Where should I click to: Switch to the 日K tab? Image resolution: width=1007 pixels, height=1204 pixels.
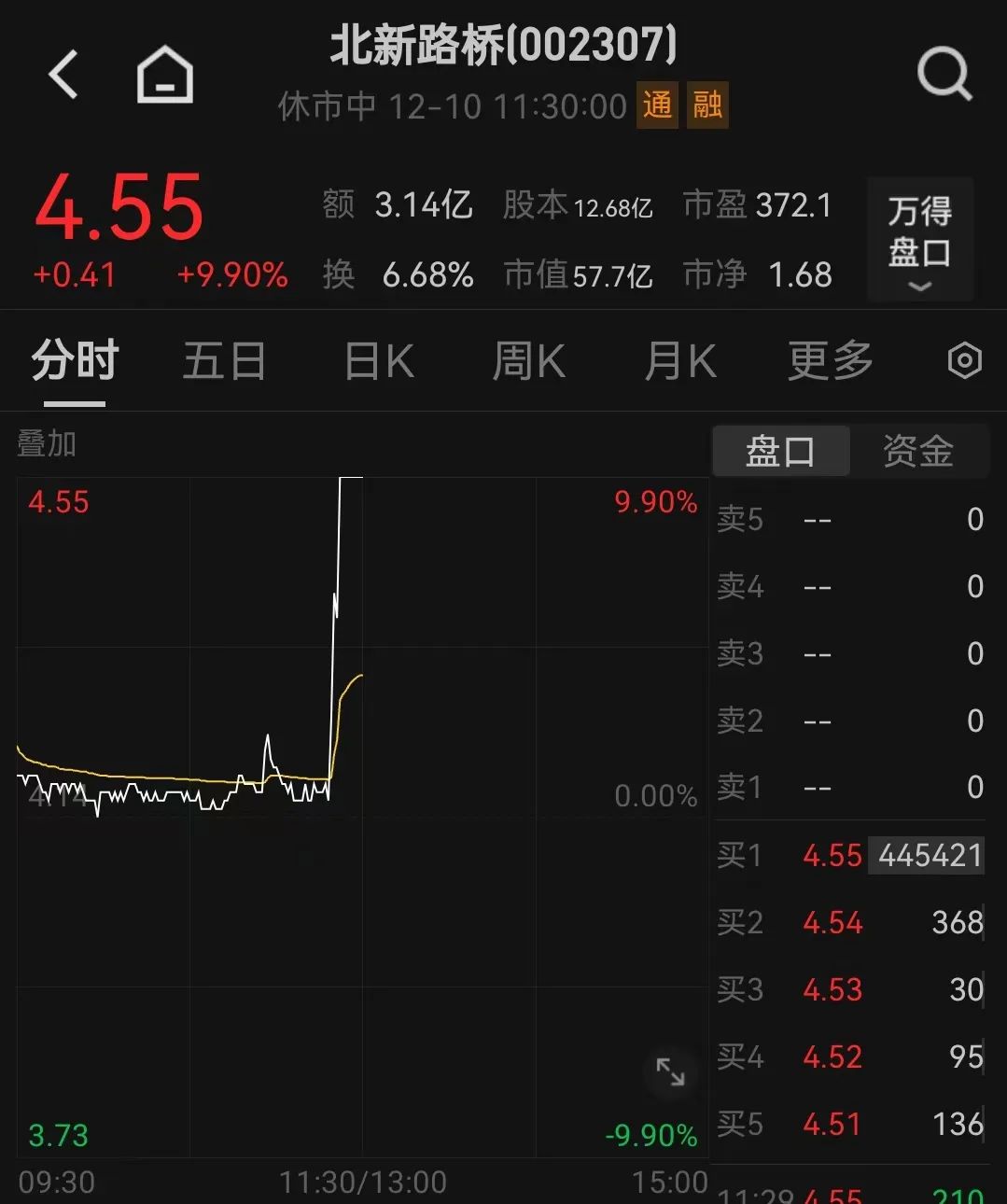click(x=379, y=361)
